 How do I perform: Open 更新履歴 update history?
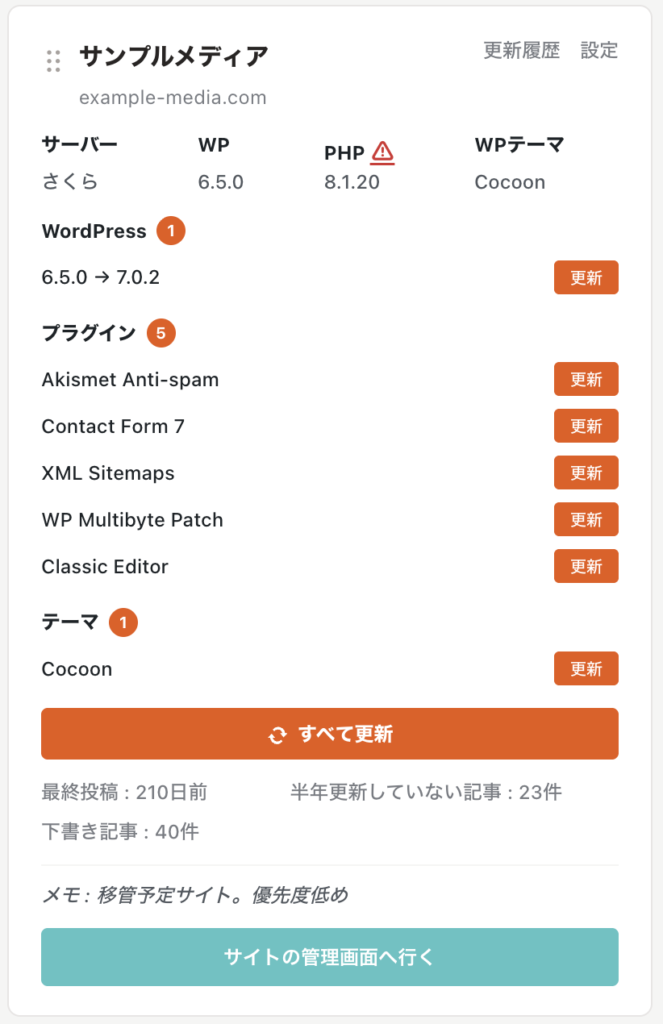click(521, 50)
